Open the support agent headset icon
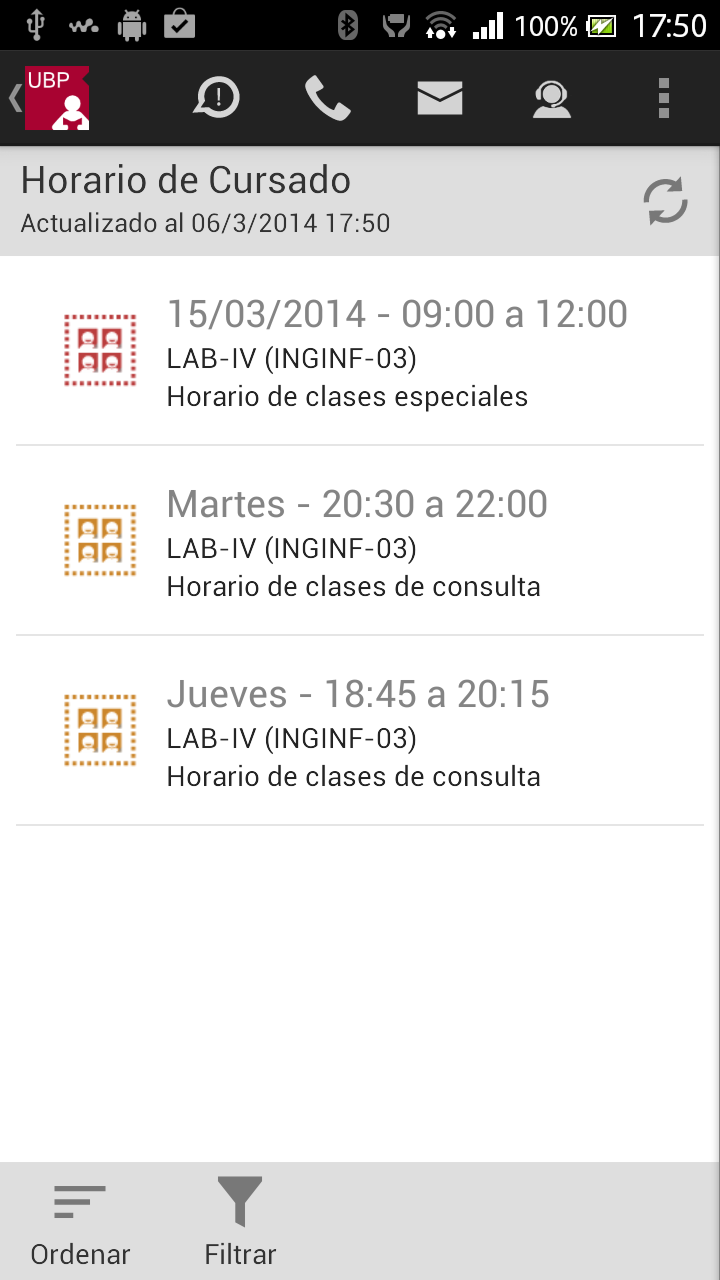Image resolution: width=720 pixels, height=1280 pixels. click(x=551, y=98)
